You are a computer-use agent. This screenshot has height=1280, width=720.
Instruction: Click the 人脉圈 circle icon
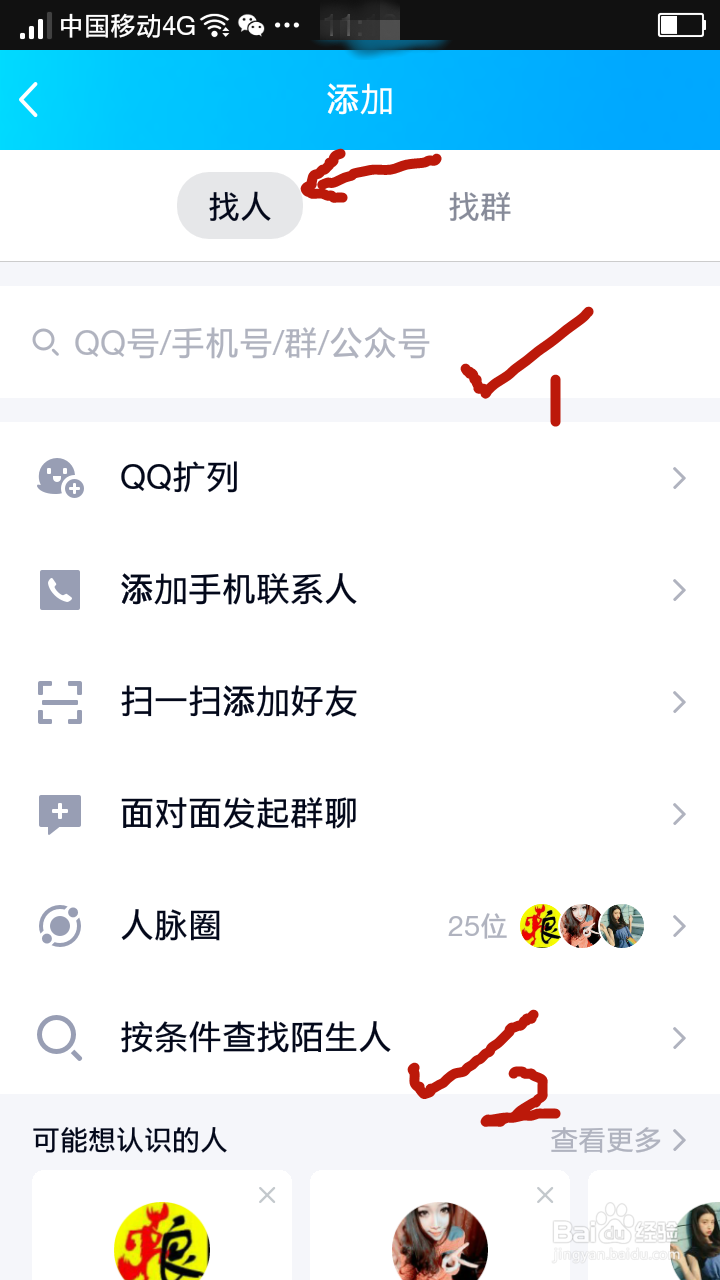[59, 926]
